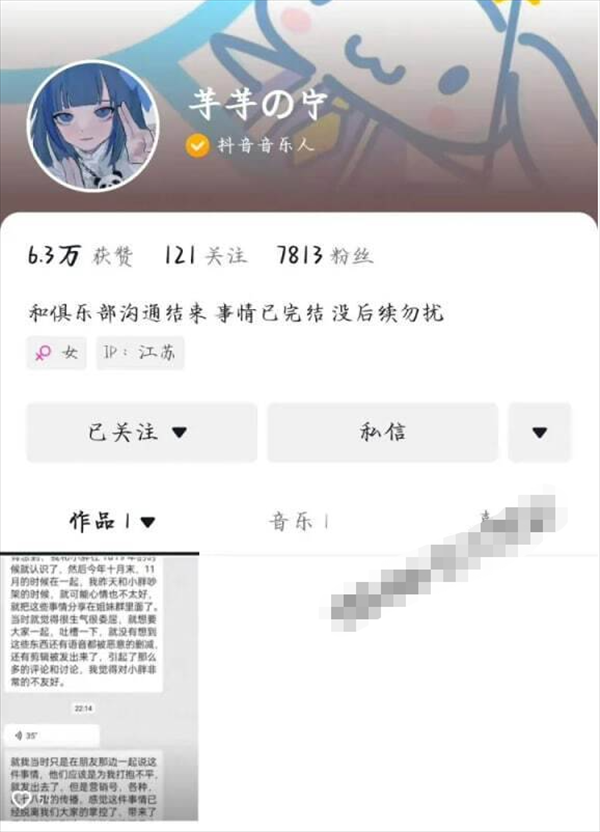
Task: Switch to the 音乐 tab
Action: click(298, 521)
